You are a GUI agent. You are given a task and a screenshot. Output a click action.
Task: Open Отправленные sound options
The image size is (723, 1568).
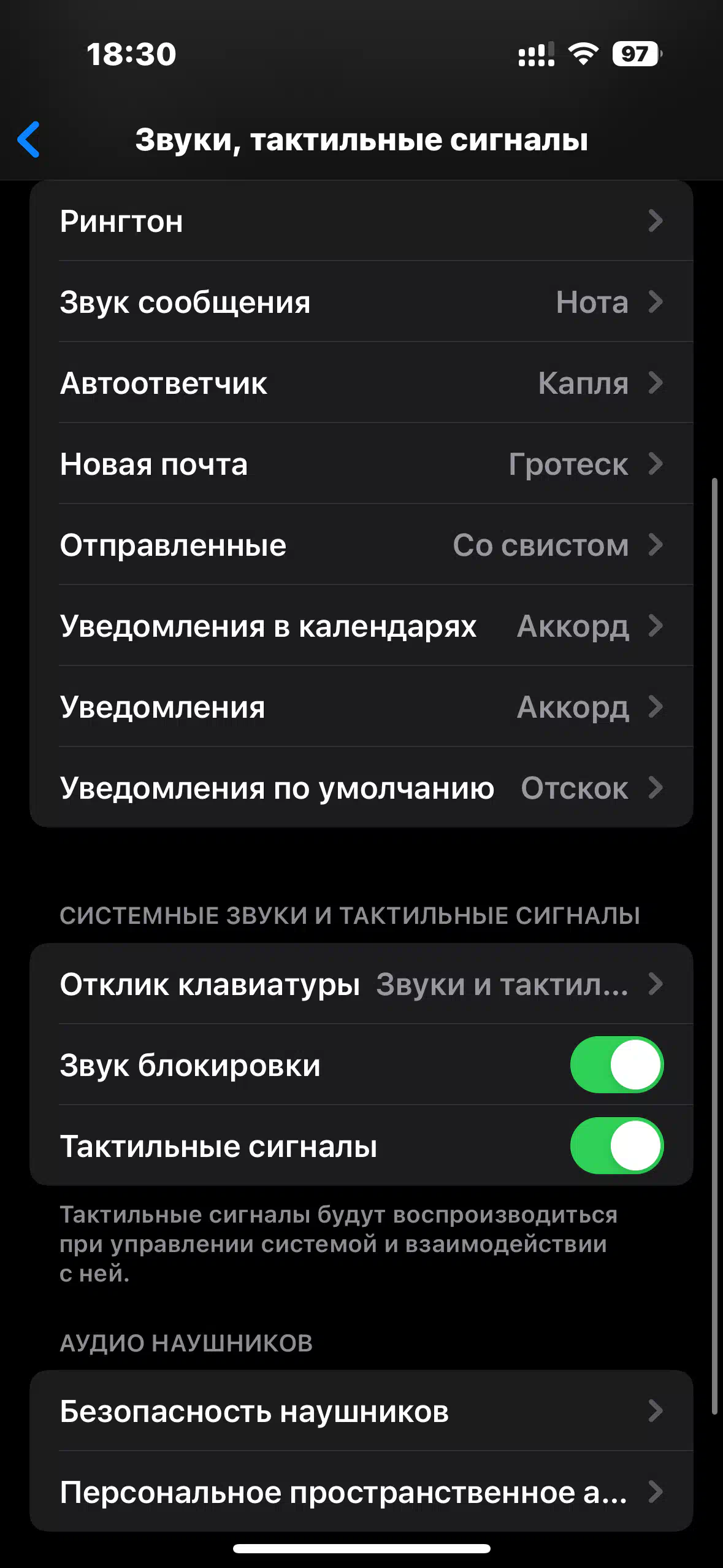(361, 544)
